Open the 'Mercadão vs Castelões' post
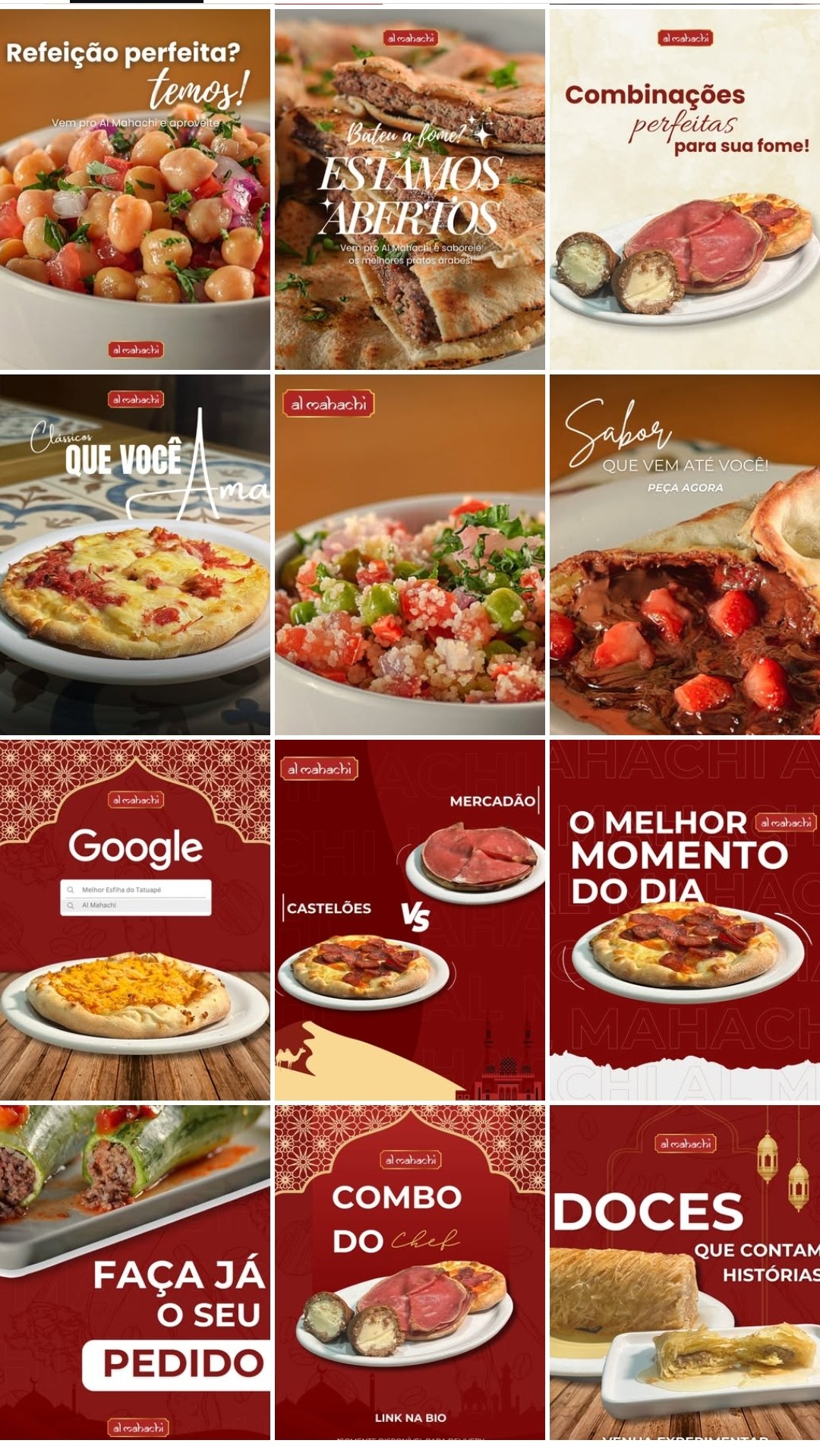The width and height of the screenshot is (820, 1456). (x=410, y=920)
